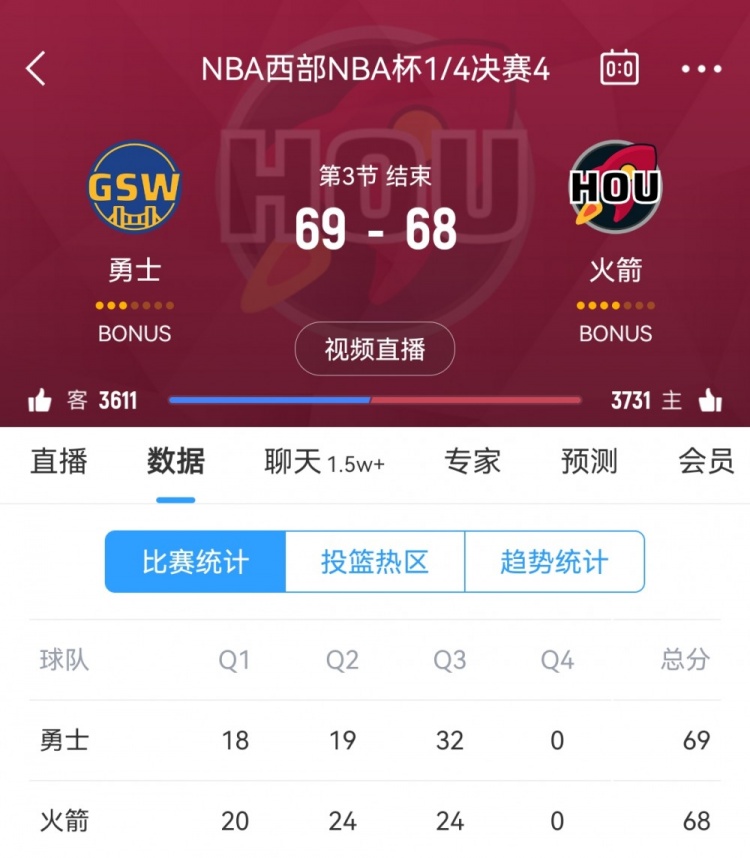Open the 会员 member tab
This screenshot has width=750, height=858.
tap(706, 461)
